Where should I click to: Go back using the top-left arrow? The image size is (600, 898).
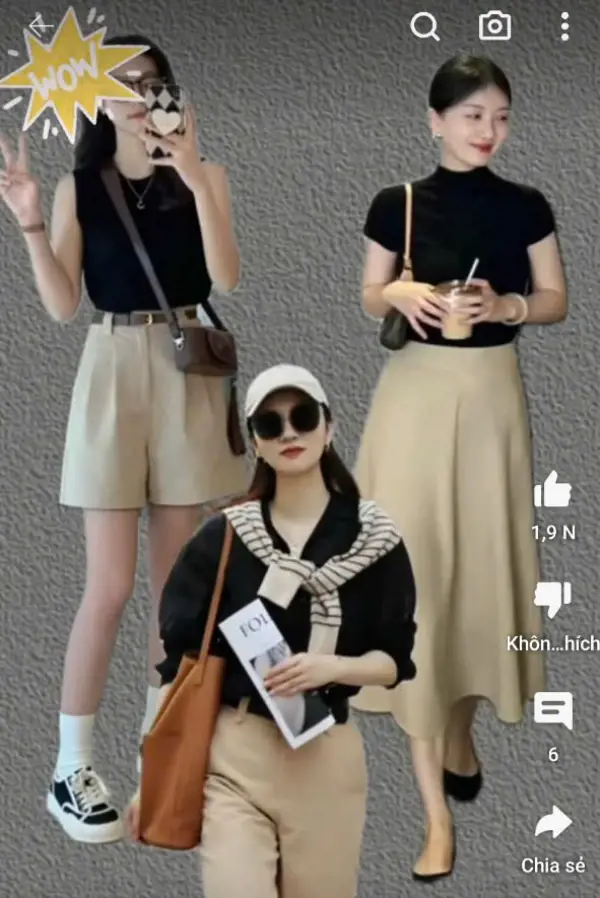pyautogui.click(x=40, y=26)
